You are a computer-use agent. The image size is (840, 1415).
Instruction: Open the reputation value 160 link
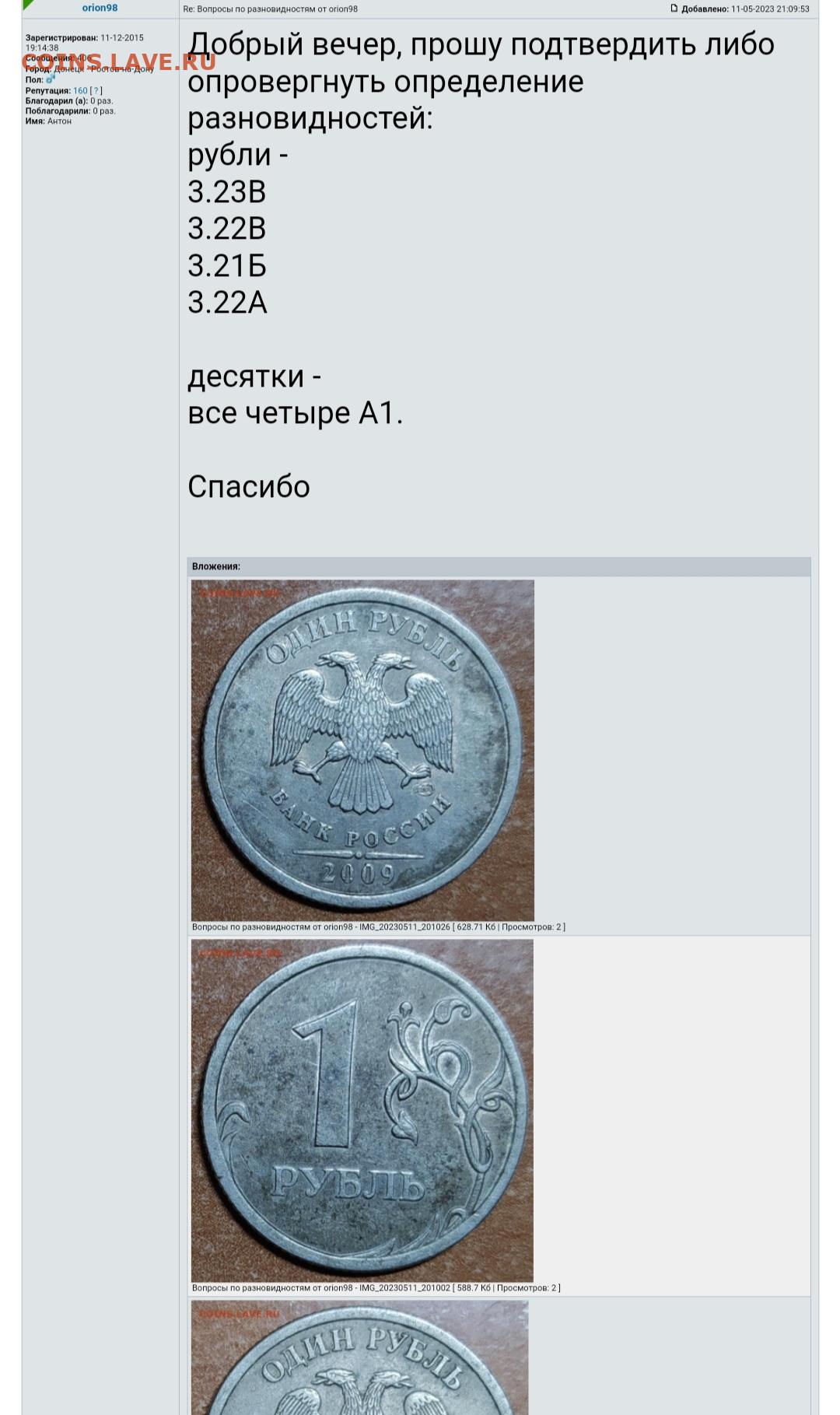(x=80, y=91)
